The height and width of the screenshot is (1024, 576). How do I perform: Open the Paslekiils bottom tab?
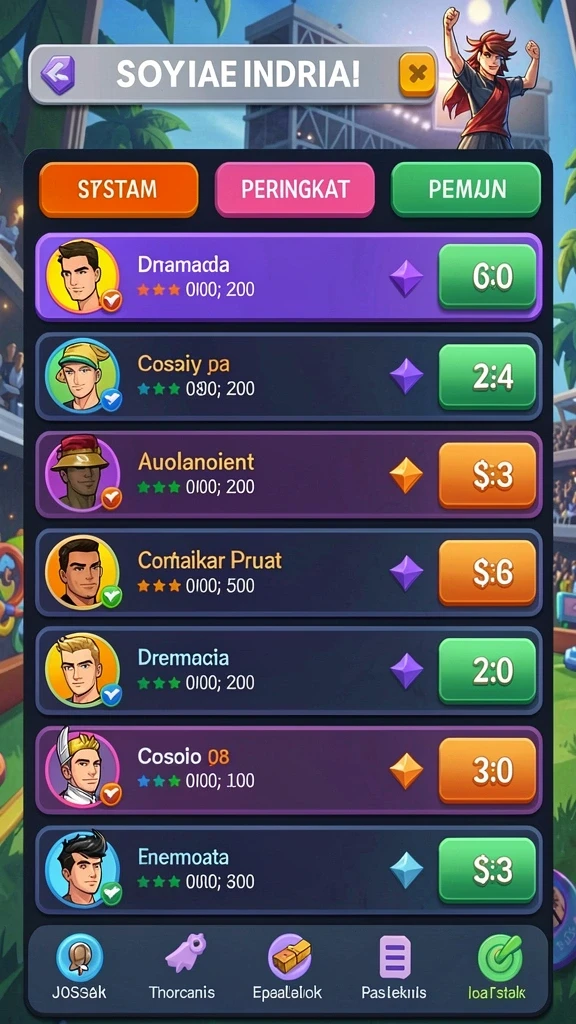(394, 967)
